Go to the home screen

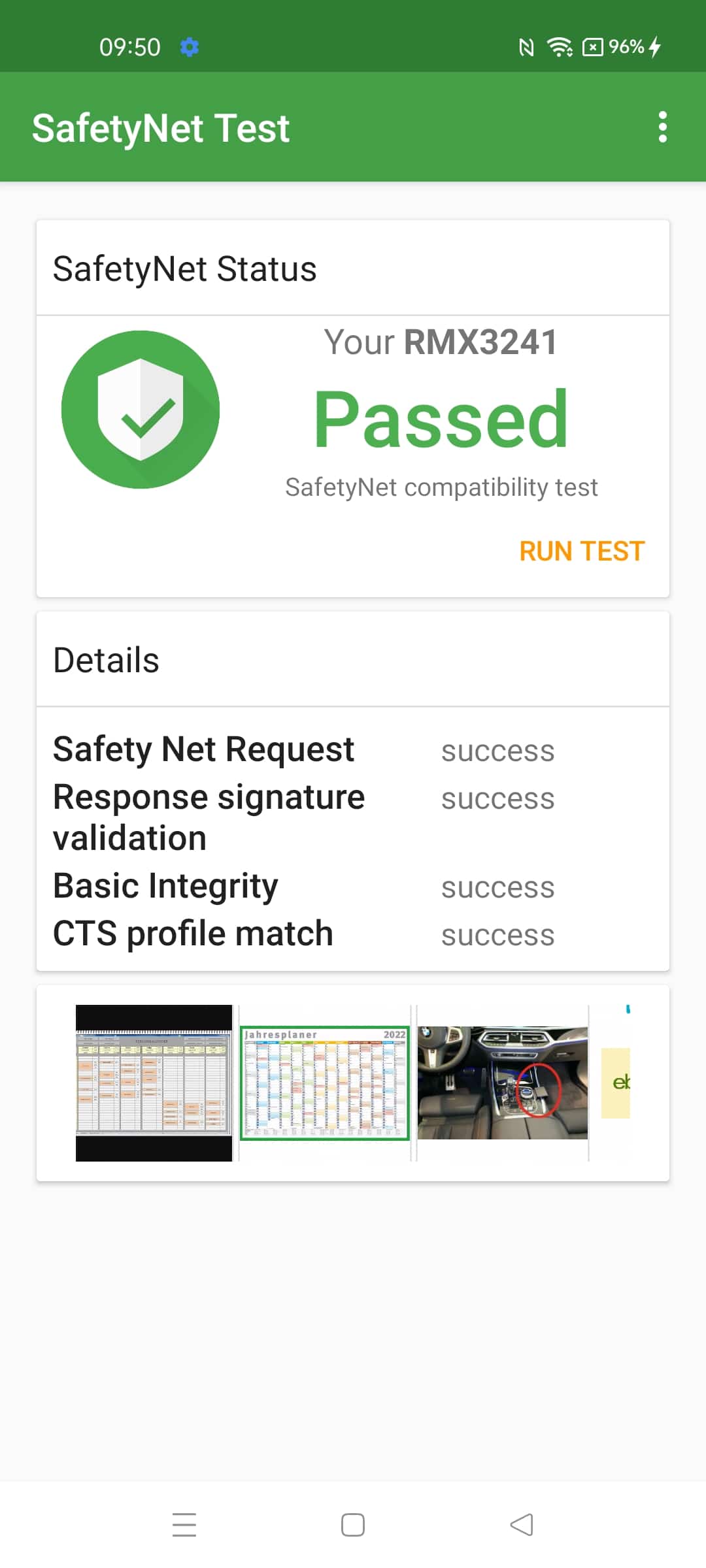pyautogui.click(x=353, y=1525)
